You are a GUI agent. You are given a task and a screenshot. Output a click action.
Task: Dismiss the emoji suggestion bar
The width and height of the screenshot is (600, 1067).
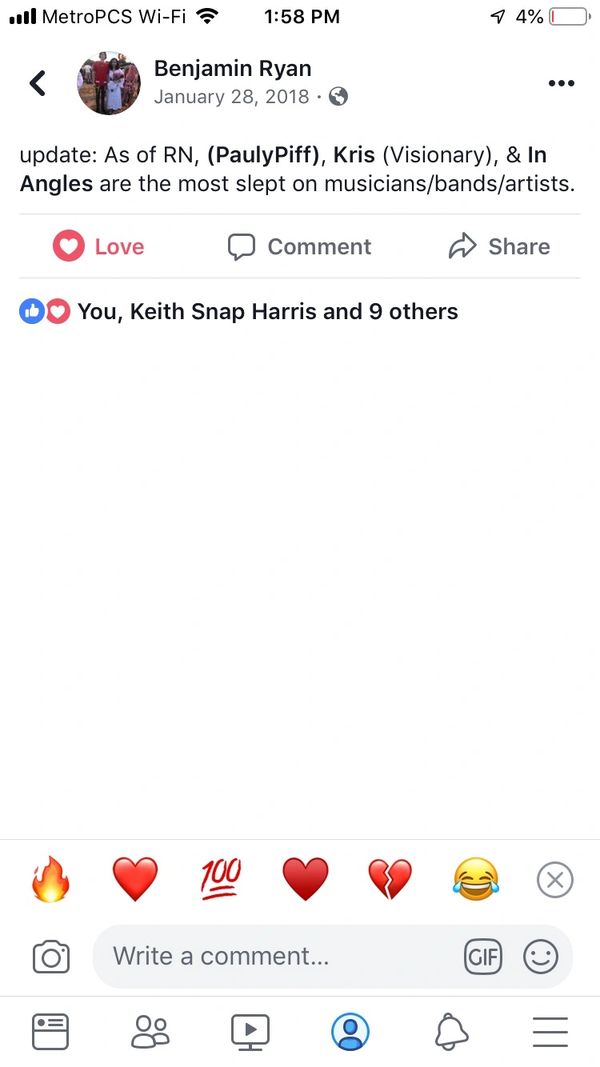point(555,880)
